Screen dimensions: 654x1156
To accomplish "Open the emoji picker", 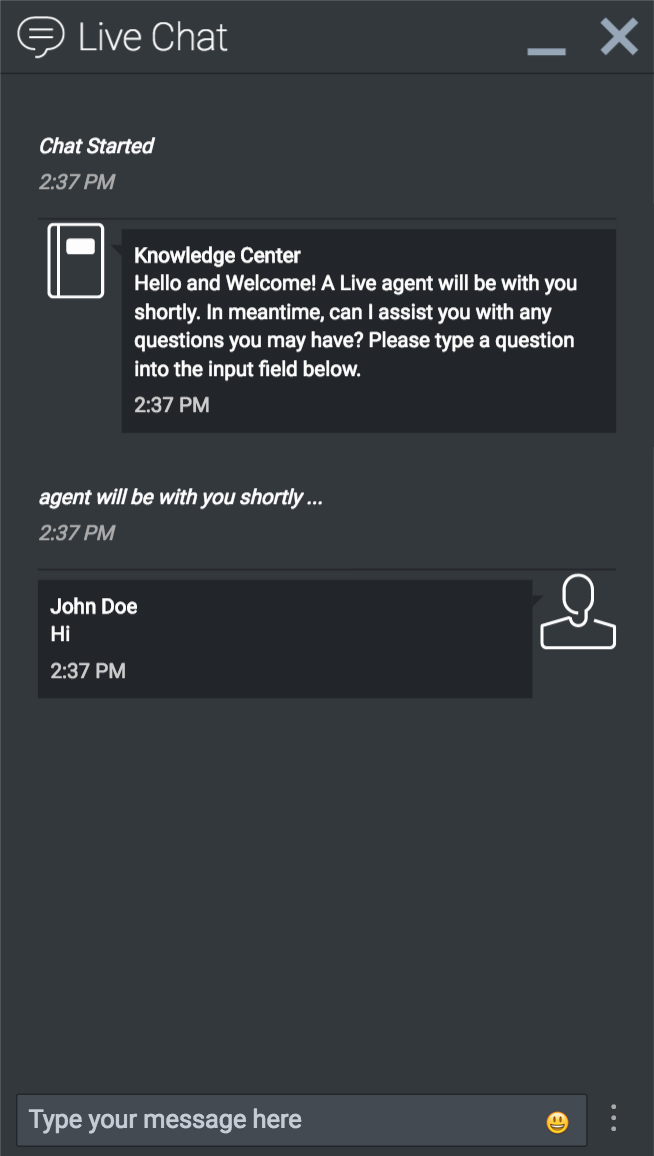I will coord(557,1122).
